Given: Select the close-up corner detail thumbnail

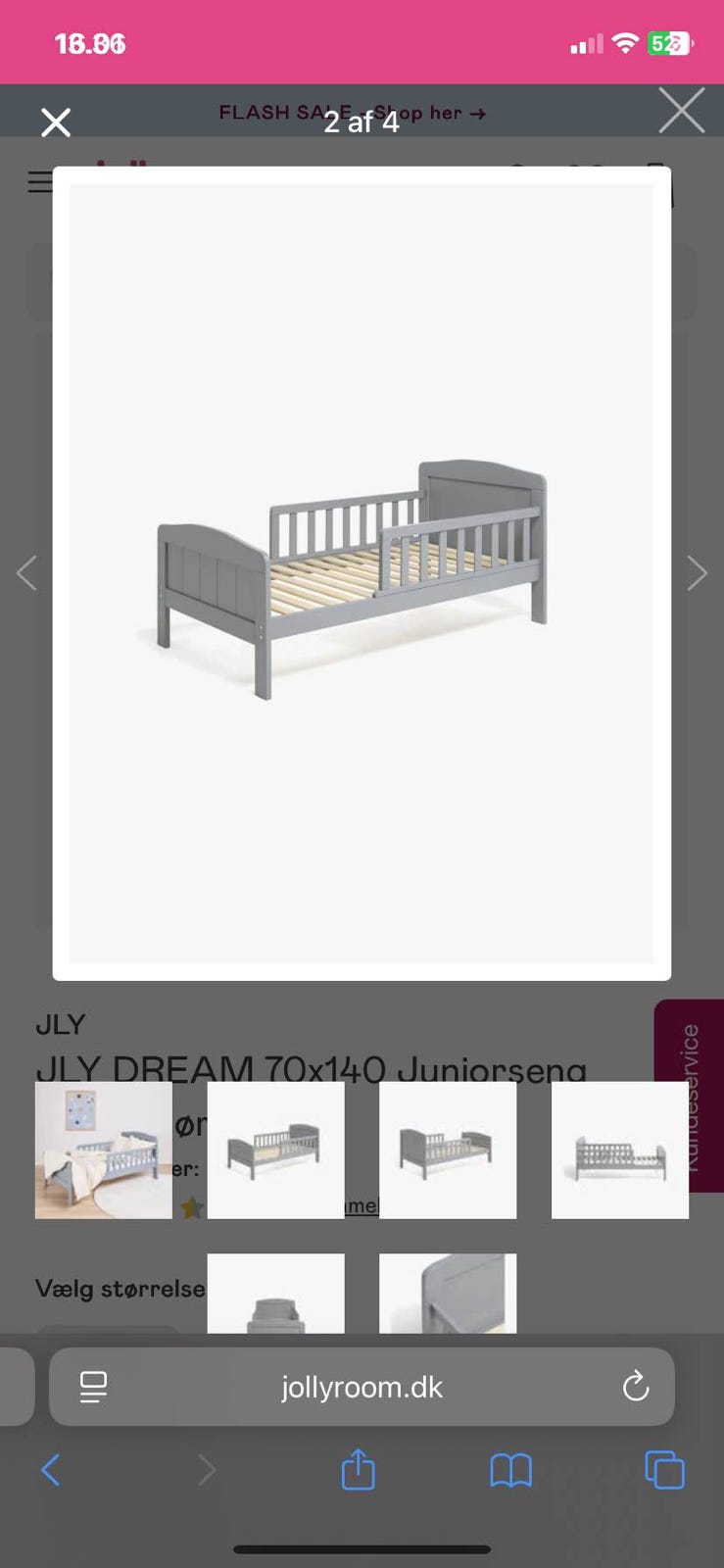Looking at the screenshot, I should (448, 1293).
